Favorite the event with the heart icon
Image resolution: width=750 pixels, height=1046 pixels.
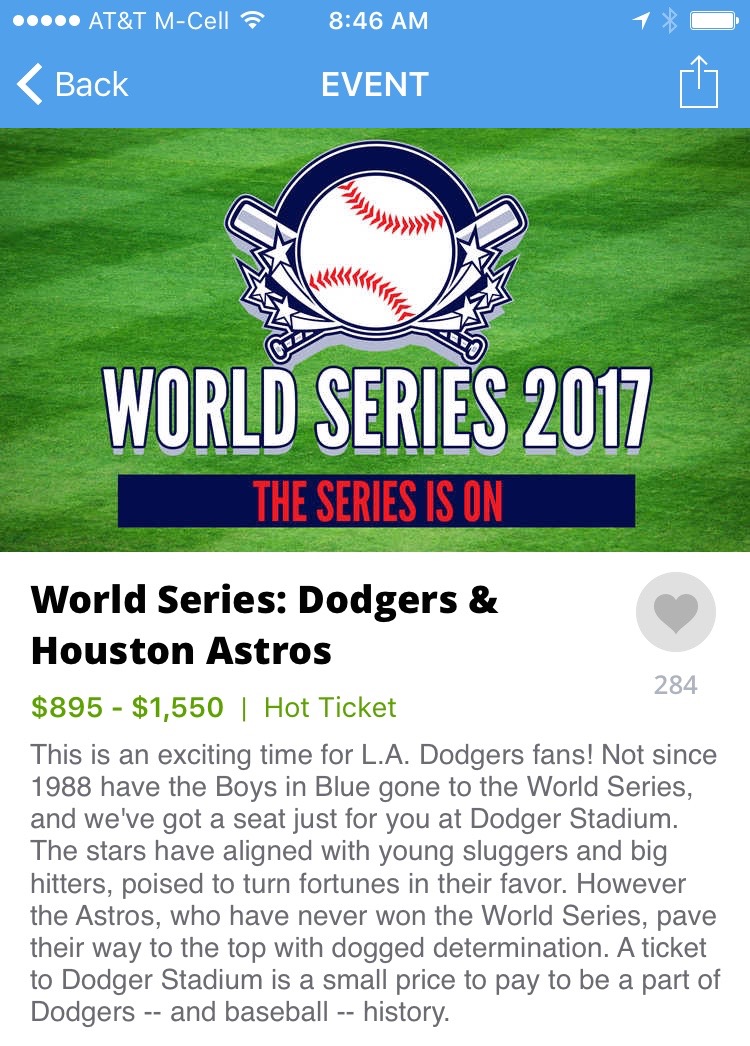675,612
